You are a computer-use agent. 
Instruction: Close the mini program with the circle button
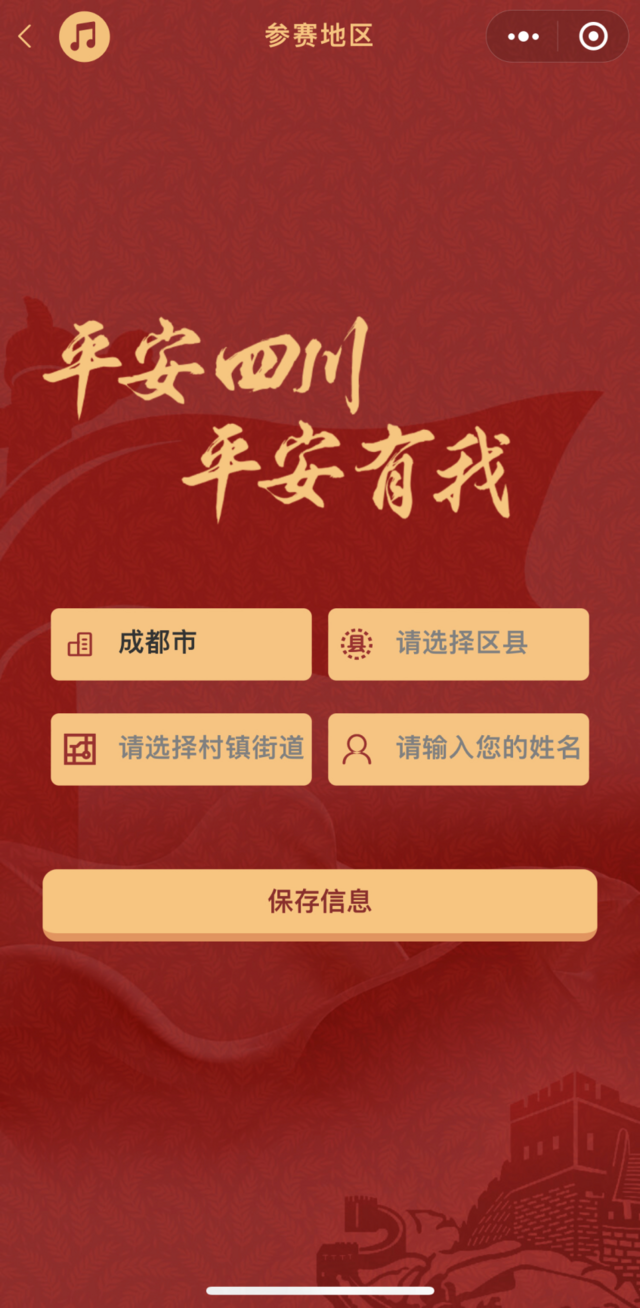[593, 37]
